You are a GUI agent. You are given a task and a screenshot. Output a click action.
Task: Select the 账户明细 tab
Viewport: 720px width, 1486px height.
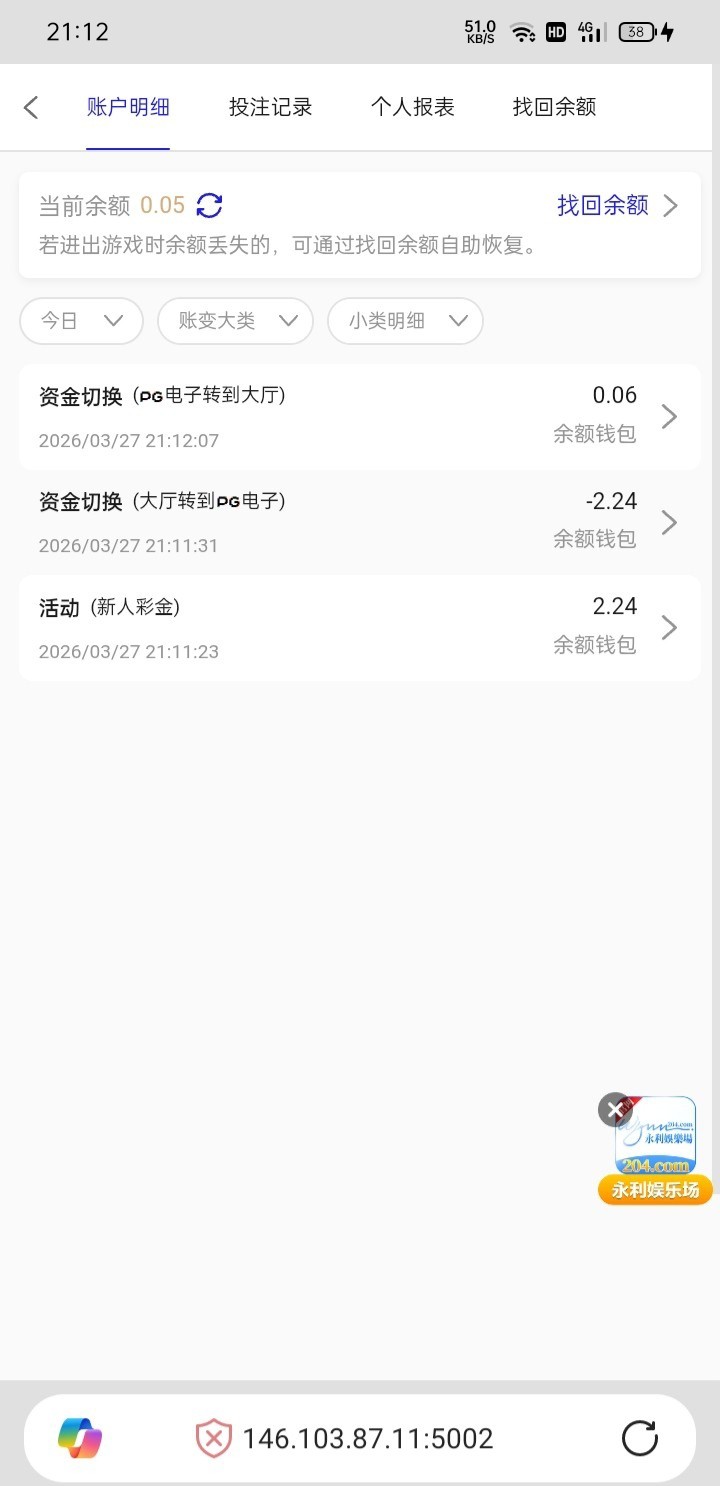tap(128, 108)
